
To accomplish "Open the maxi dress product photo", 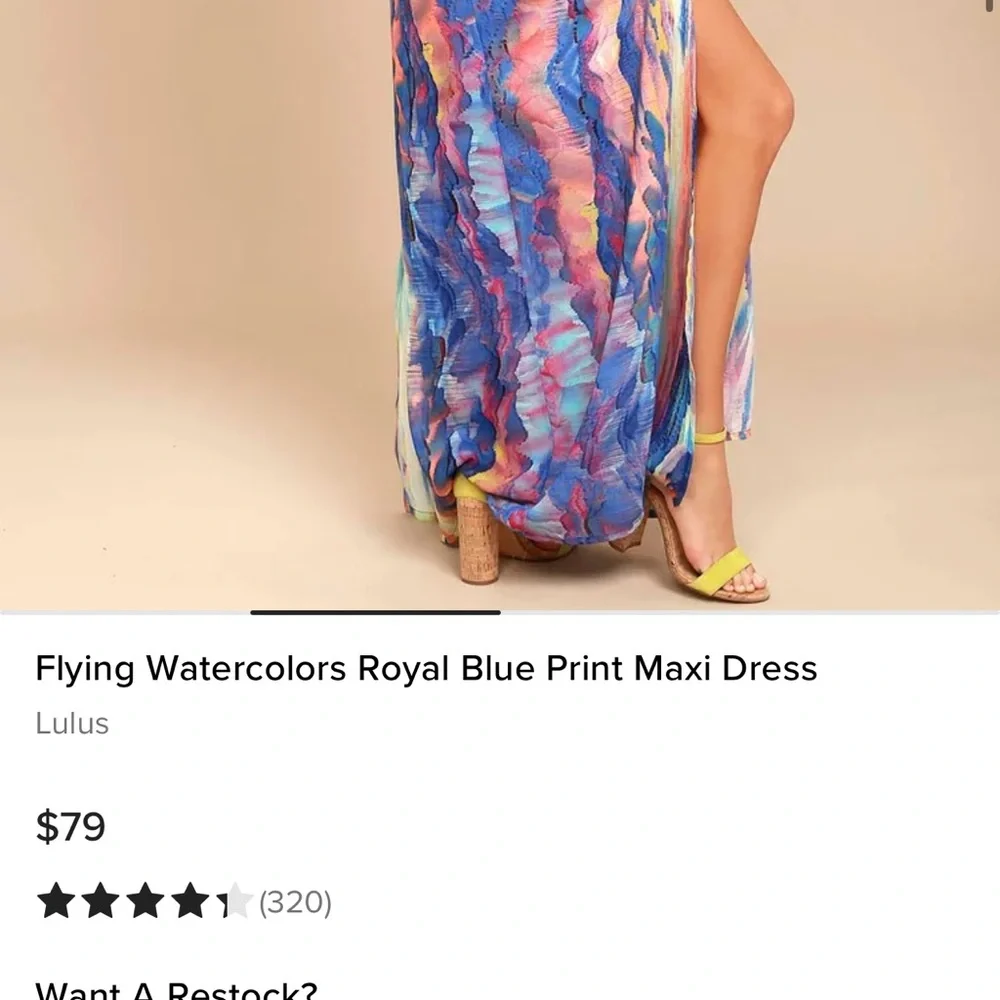I will coord(500,300).
